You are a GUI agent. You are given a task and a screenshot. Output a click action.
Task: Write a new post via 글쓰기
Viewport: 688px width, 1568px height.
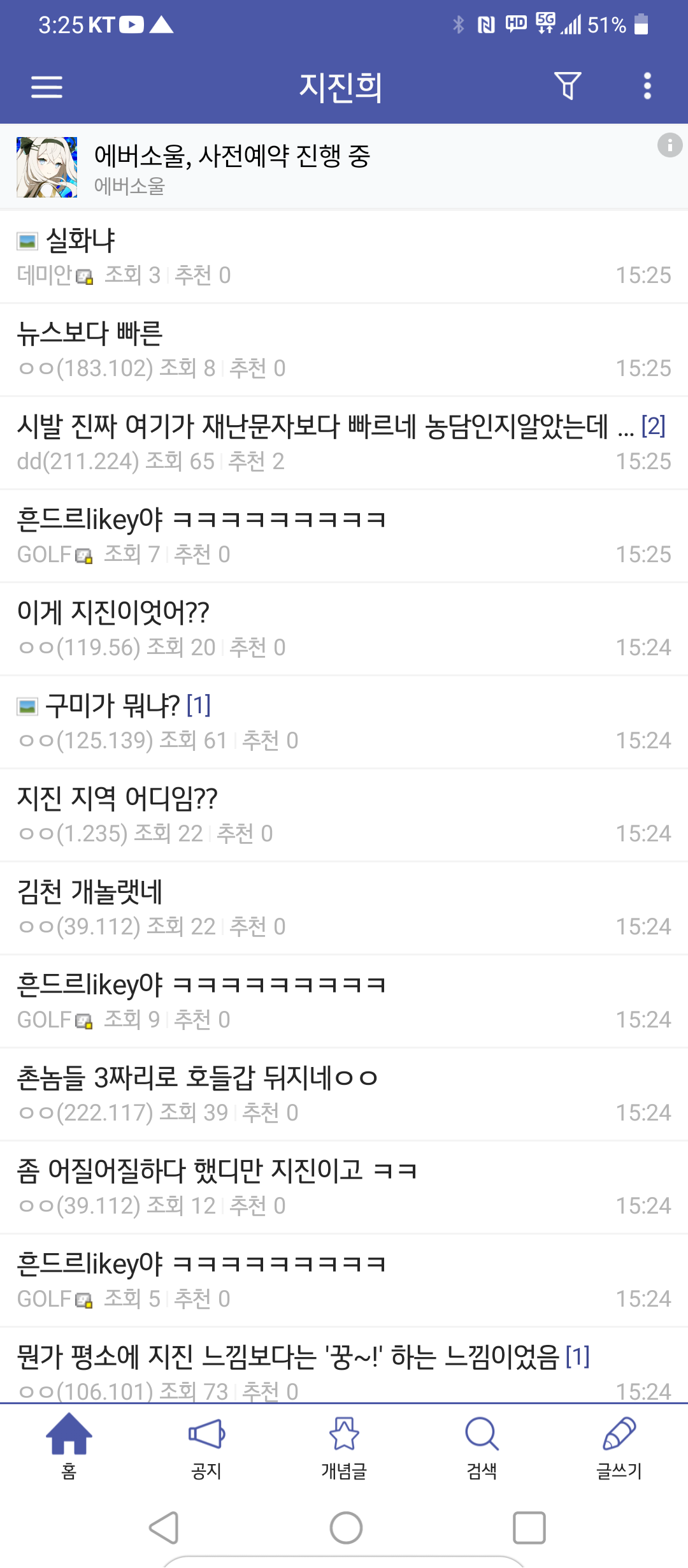[619, 1446]
